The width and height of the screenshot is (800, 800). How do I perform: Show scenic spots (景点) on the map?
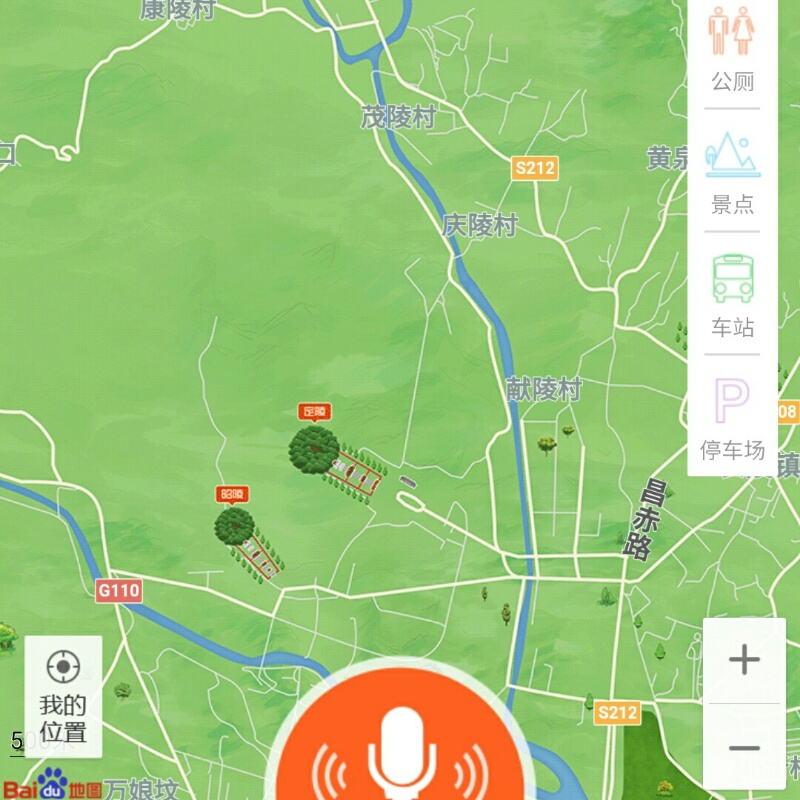732,172
